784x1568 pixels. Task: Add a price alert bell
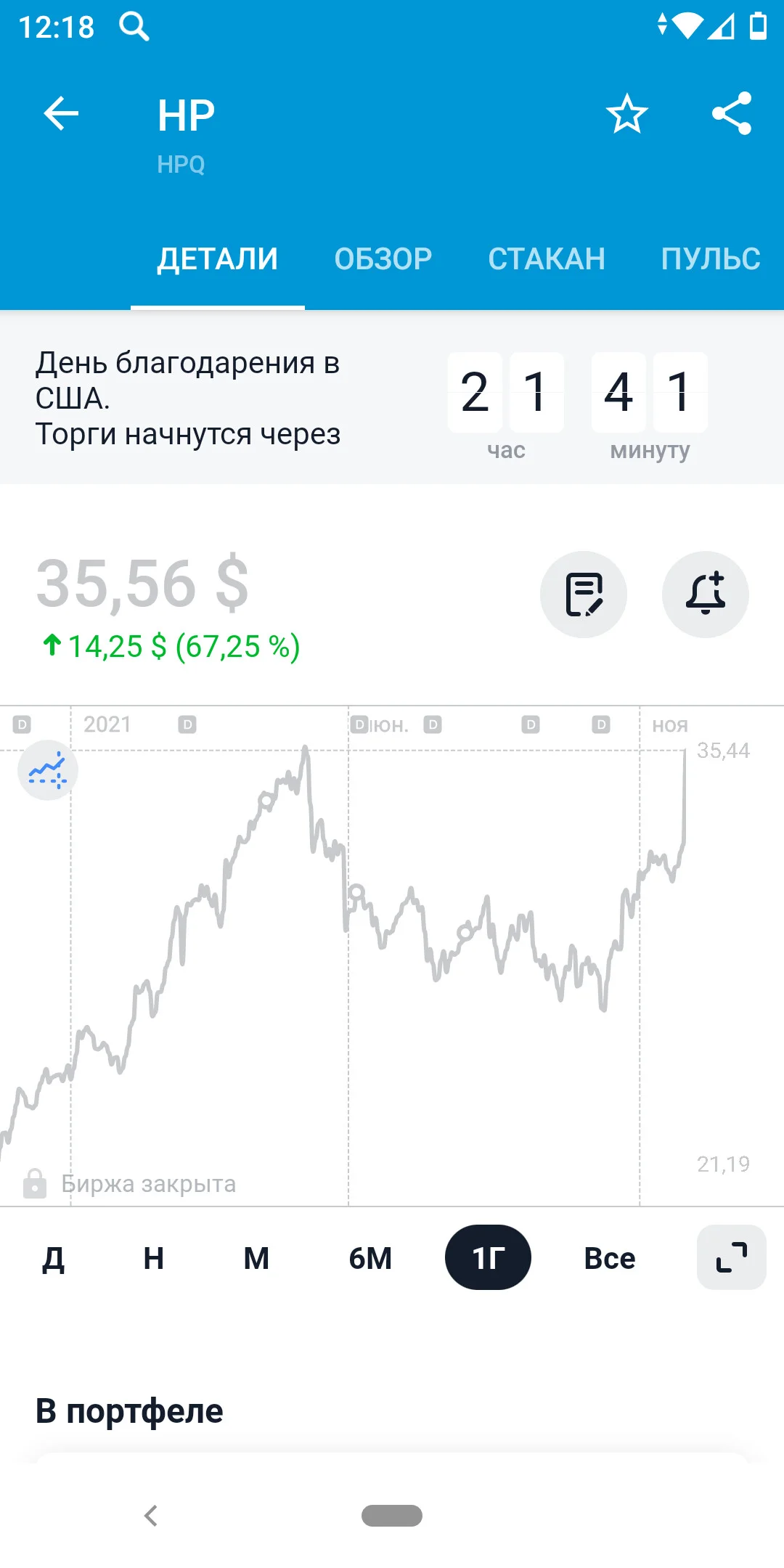coord(706,595)
